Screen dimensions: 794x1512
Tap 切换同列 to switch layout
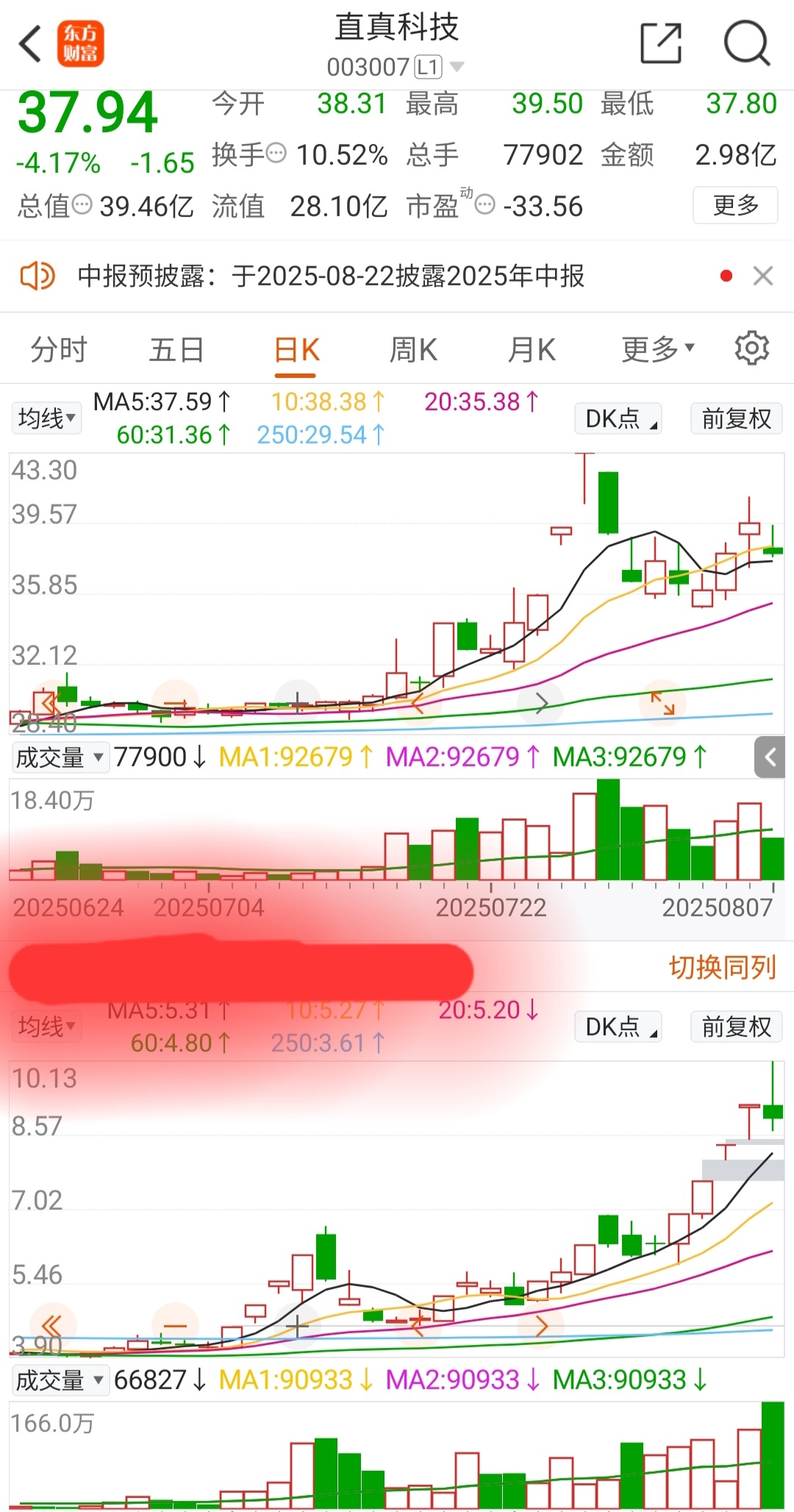[723, 967]
